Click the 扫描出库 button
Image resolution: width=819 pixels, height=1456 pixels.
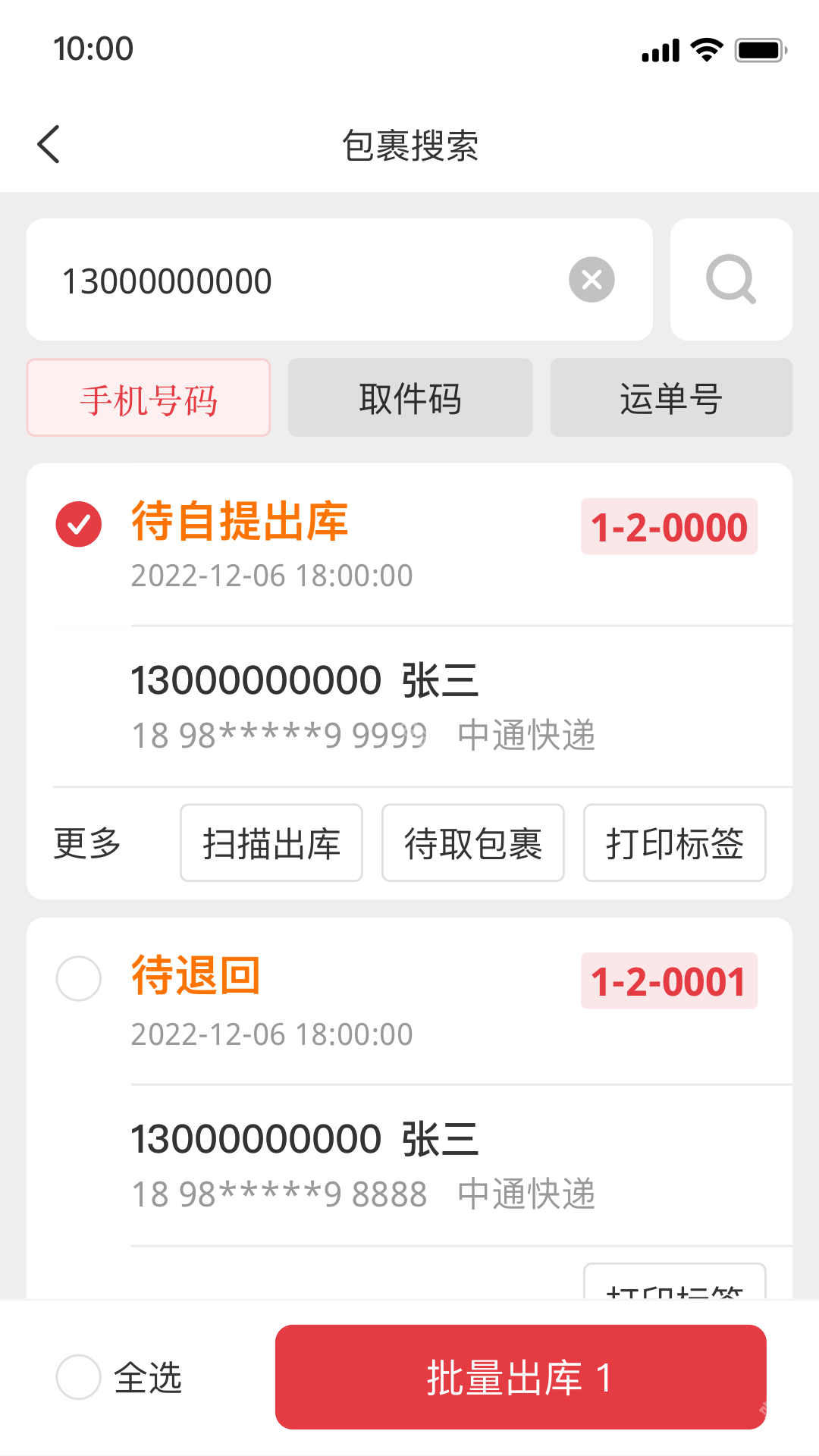point(271,843)
